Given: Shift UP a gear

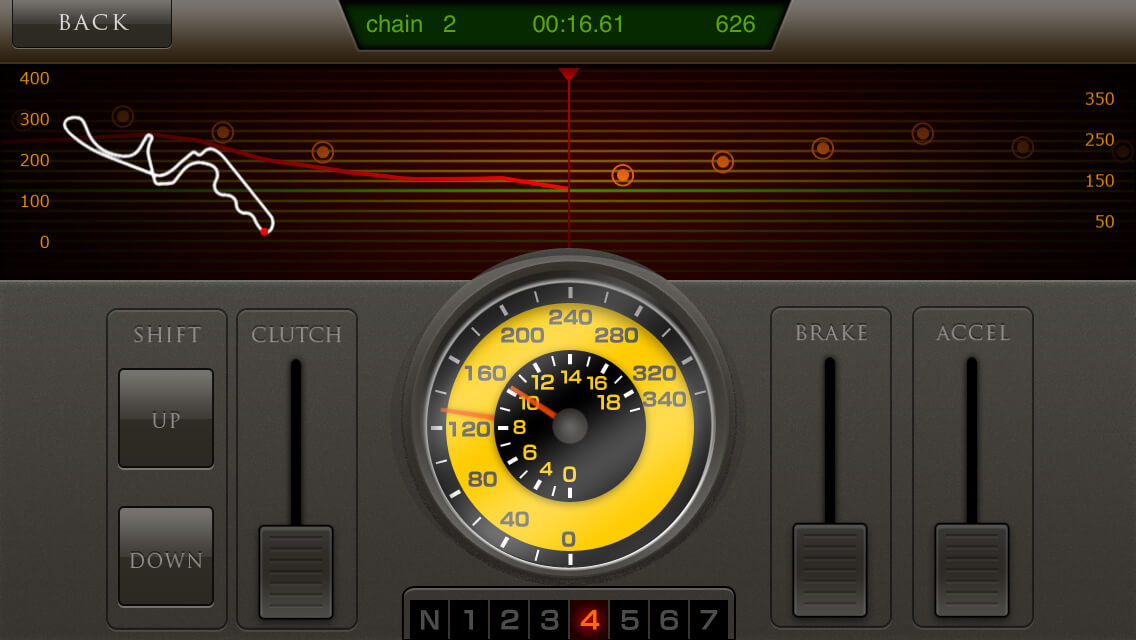Looking at the screenshot, I should (x=166, y=418).
